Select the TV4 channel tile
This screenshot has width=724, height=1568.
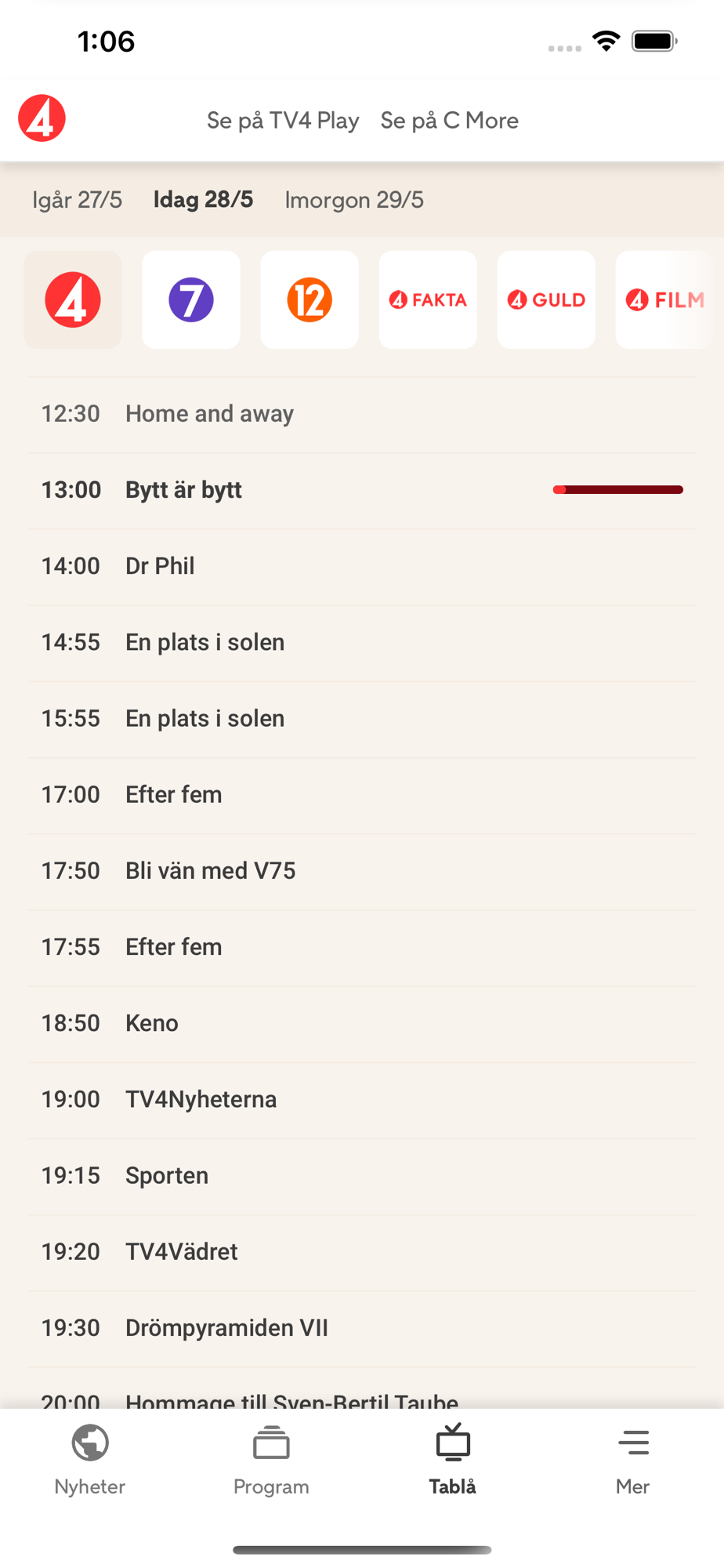pos(73,299)
